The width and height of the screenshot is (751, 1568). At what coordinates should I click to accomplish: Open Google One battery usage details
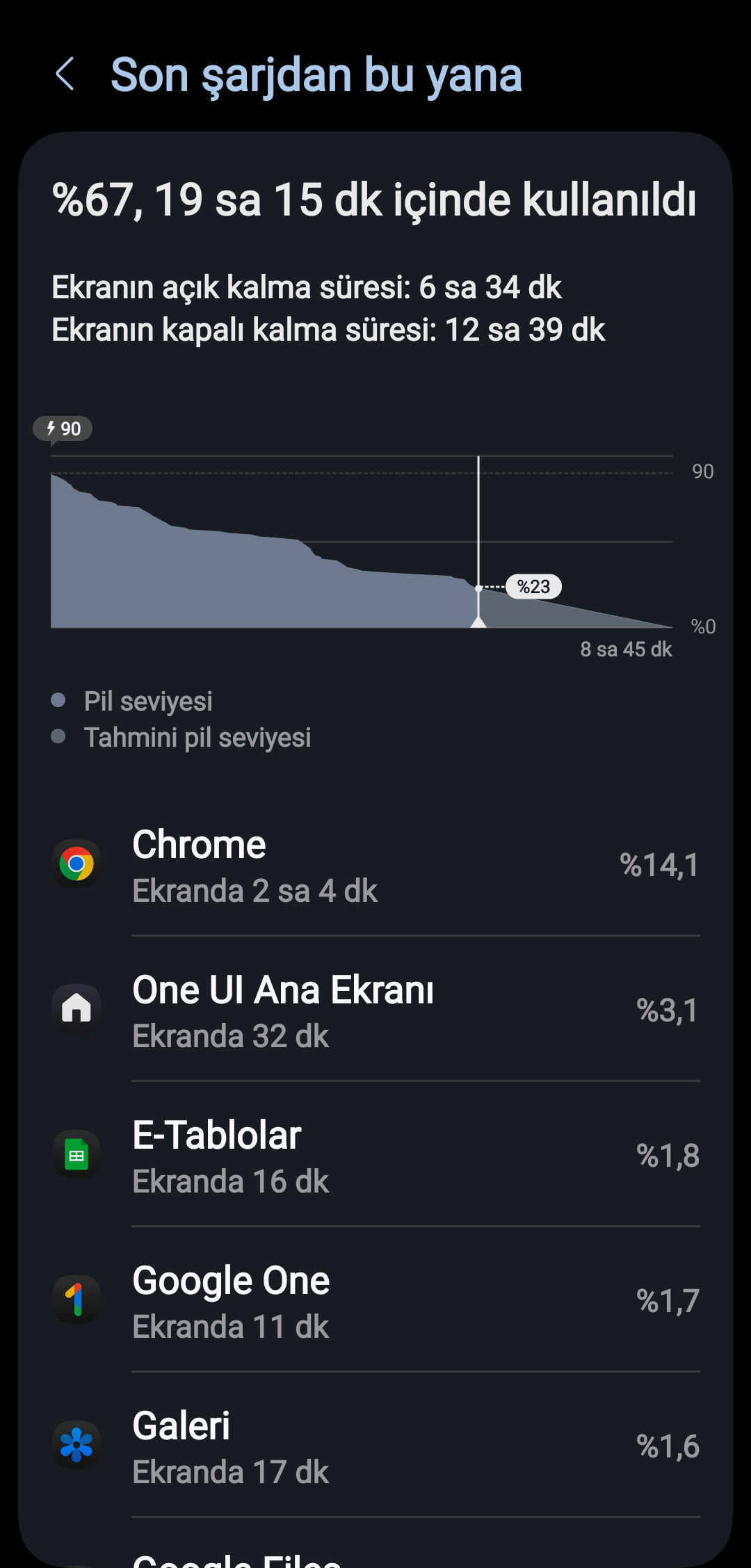click(375, 1300)
